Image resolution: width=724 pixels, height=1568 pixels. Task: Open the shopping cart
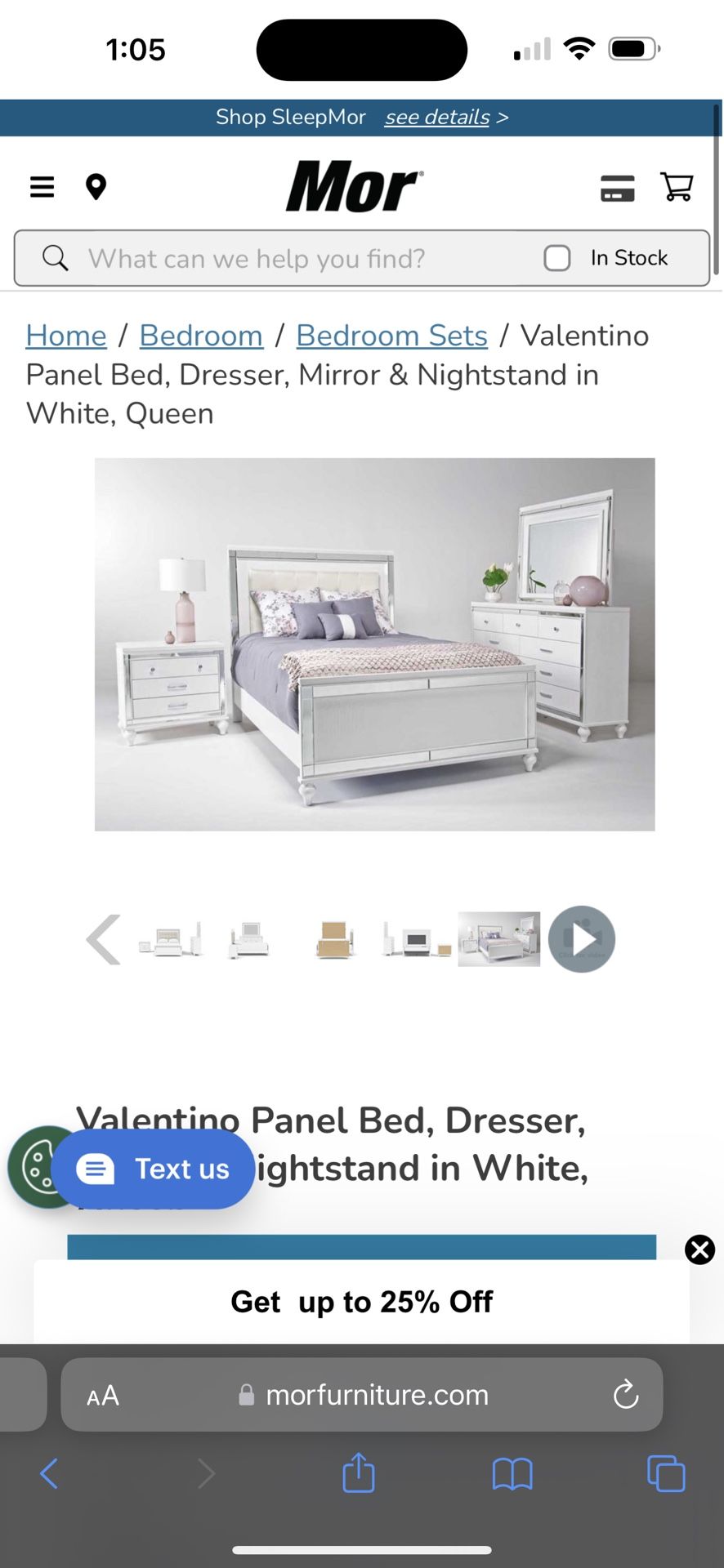677,187
